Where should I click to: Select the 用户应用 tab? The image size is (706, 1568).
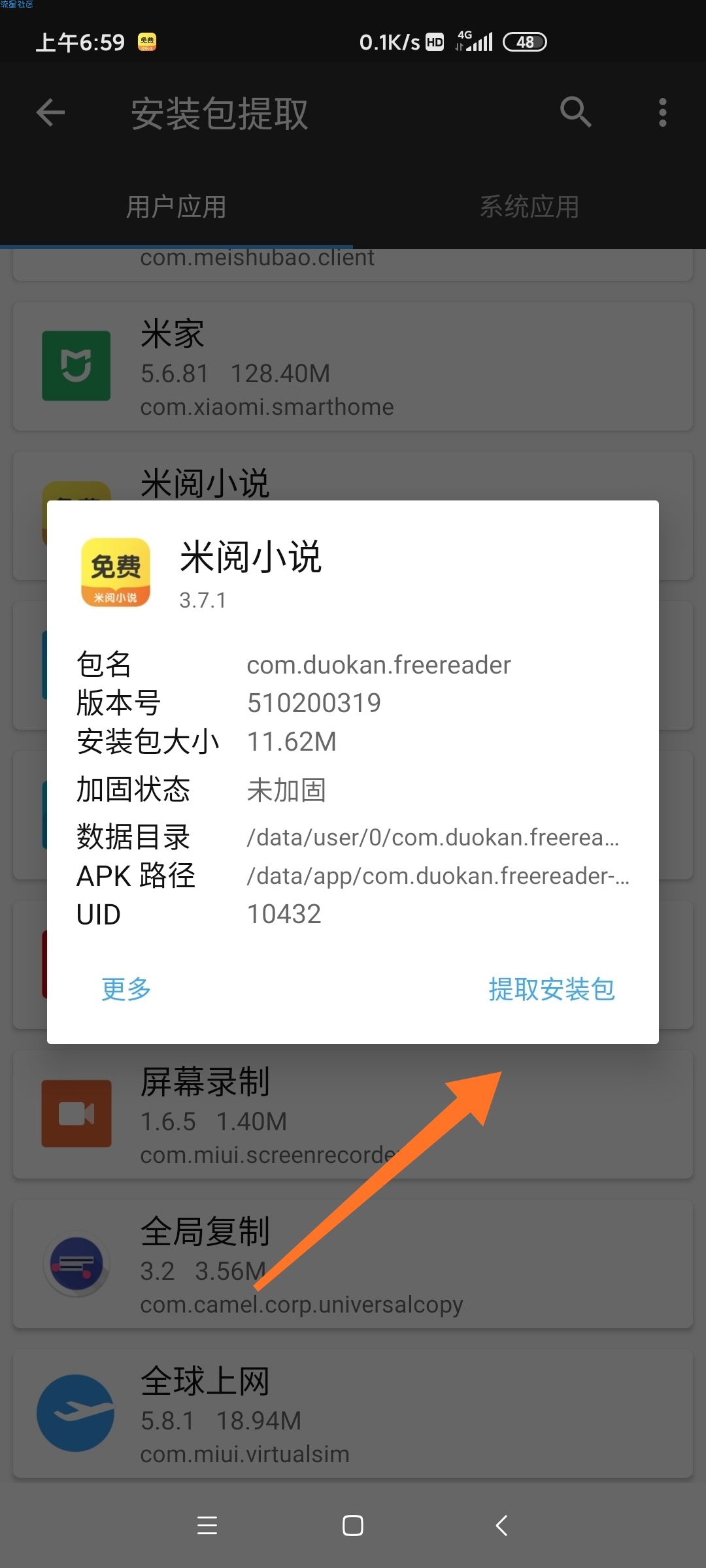[176, 207]
